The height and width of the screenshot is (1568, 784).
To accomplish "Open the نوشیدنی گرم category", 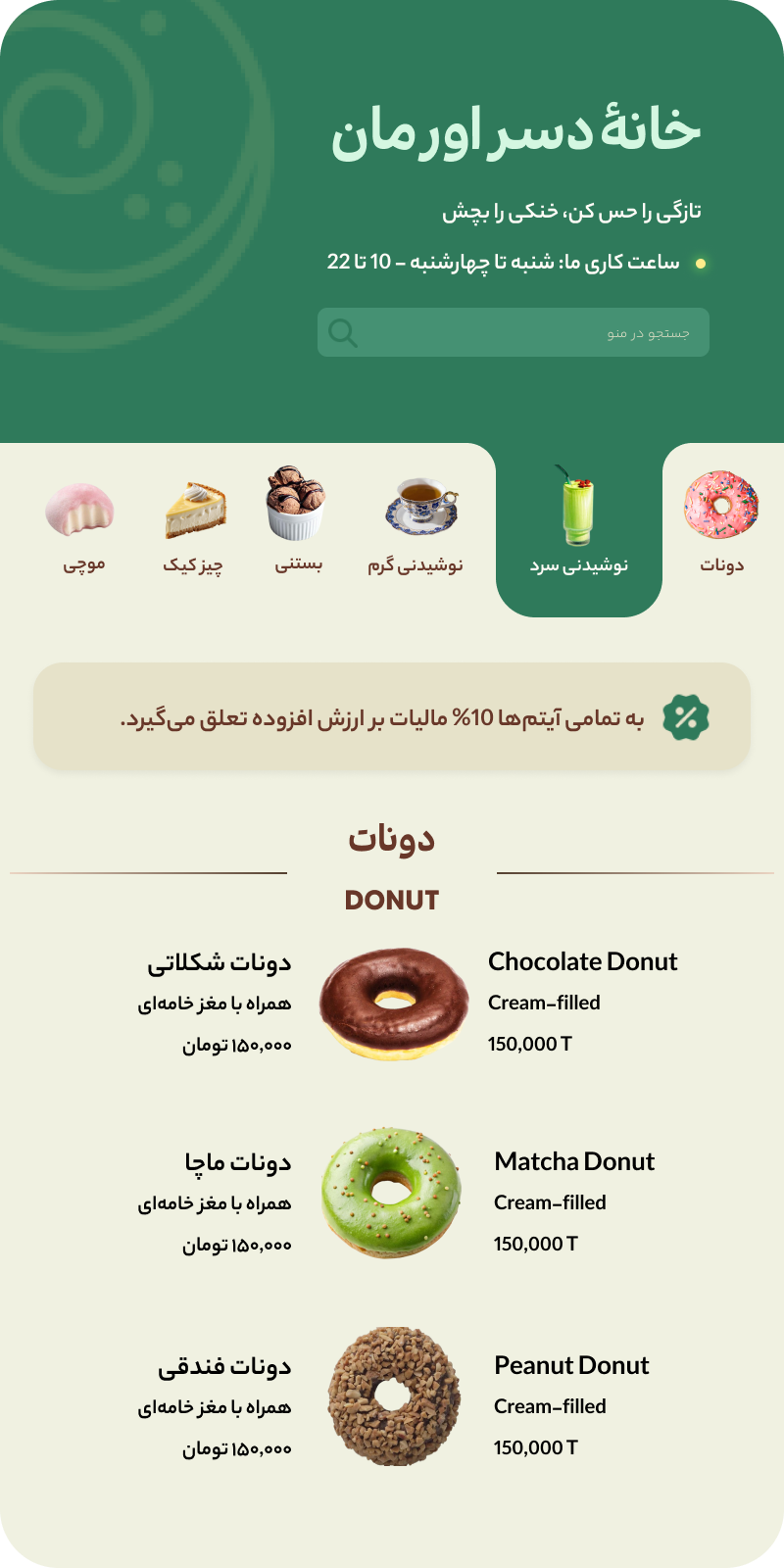I will pyautogui.click(x=416, y=522).
